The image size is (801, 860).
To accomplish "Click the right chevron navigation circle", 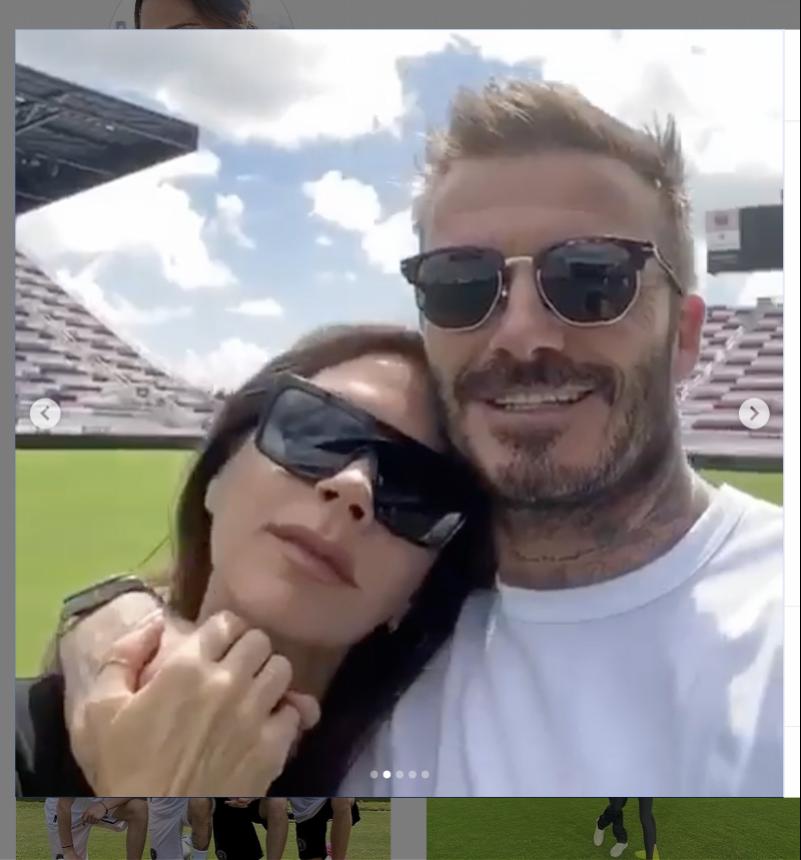I will [754, 413].
